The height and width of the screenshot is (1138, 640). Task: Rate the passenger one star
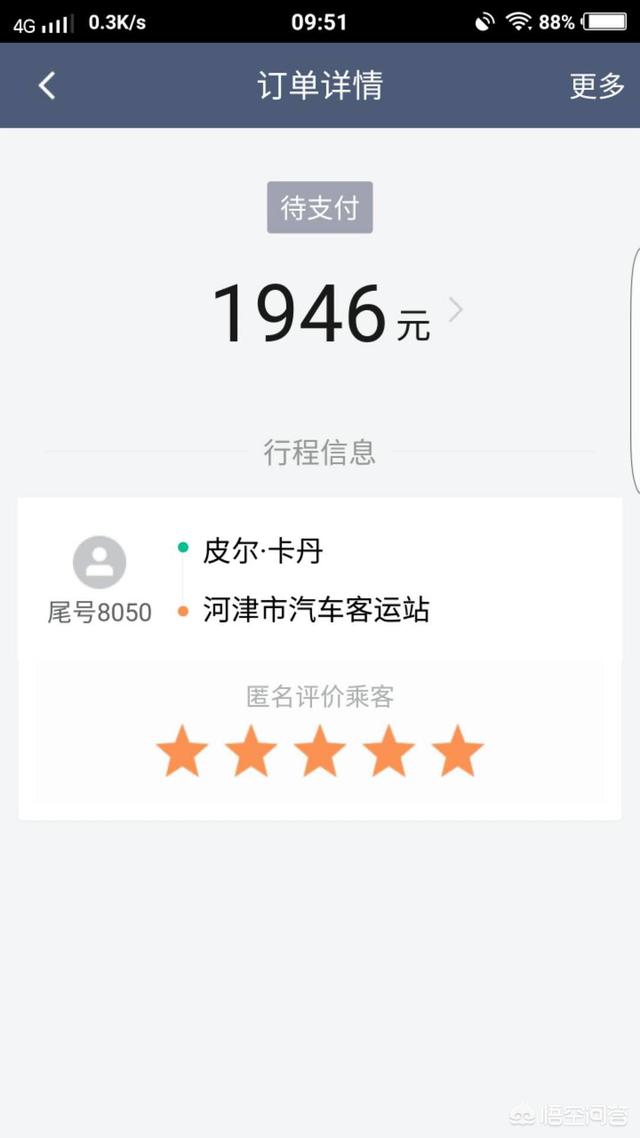[x=182, y=753]
